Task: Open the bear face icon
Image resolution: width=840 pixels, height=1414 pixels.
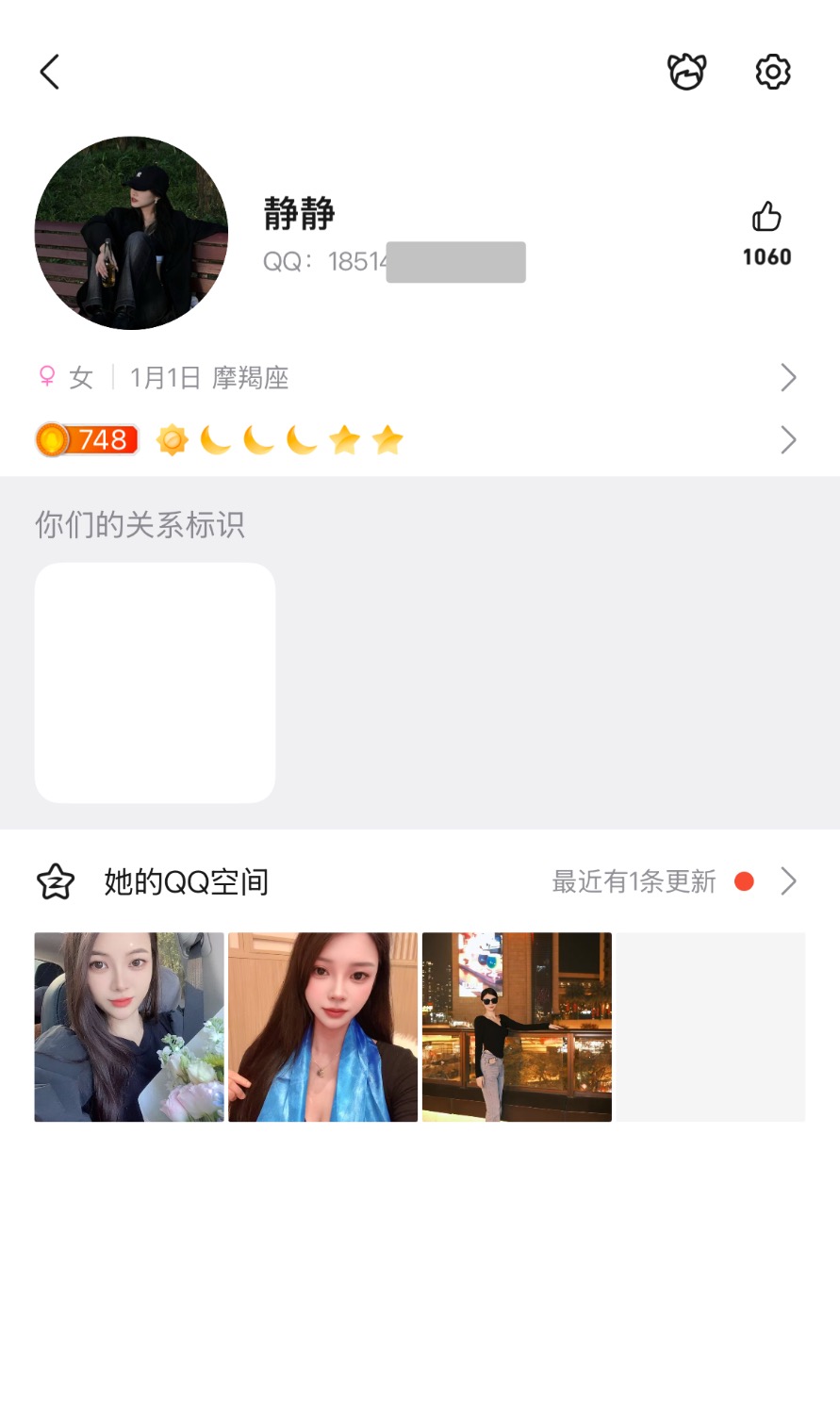Action: (x=686, y=72)
